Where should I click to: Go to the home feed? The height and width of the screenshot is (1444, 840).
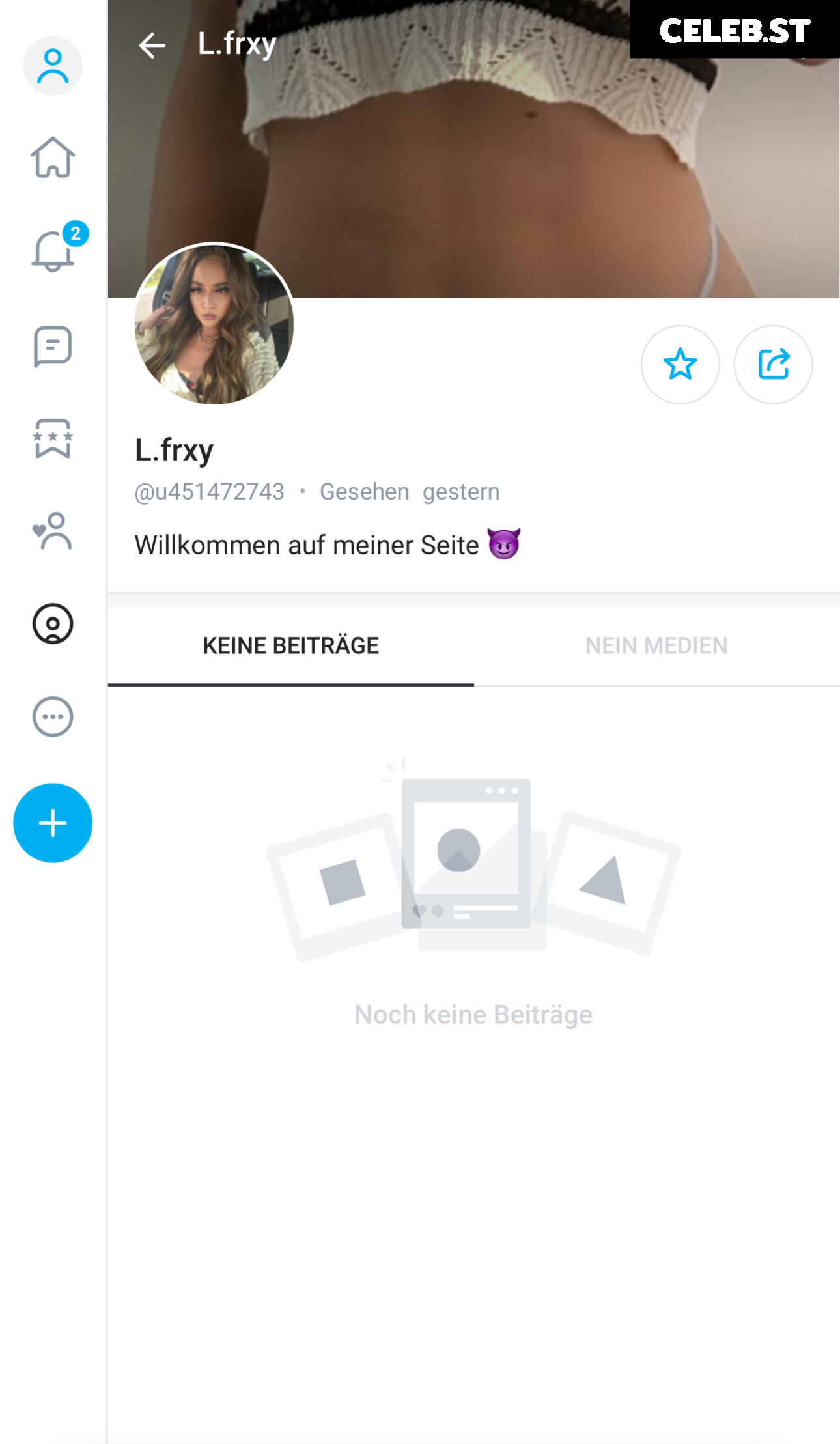point(53,158)
